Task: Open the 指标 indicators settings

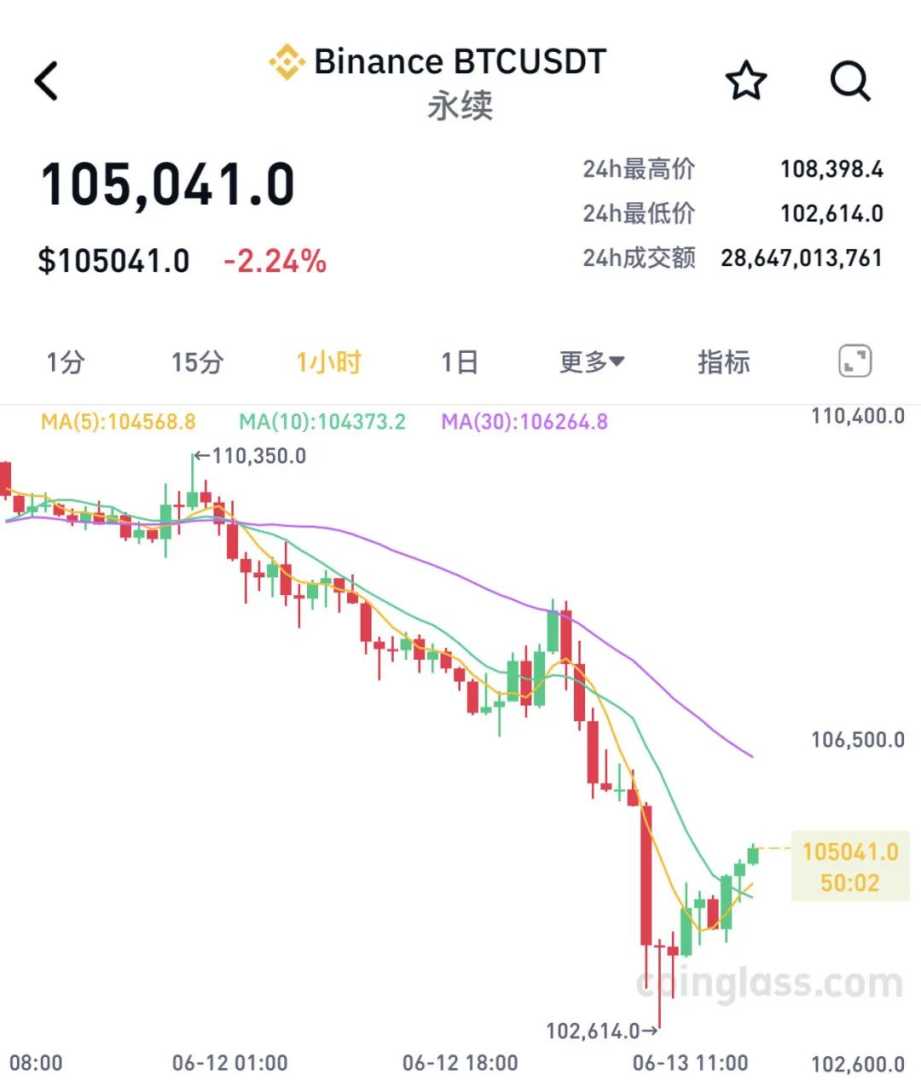Action: [x=723, y=362]
